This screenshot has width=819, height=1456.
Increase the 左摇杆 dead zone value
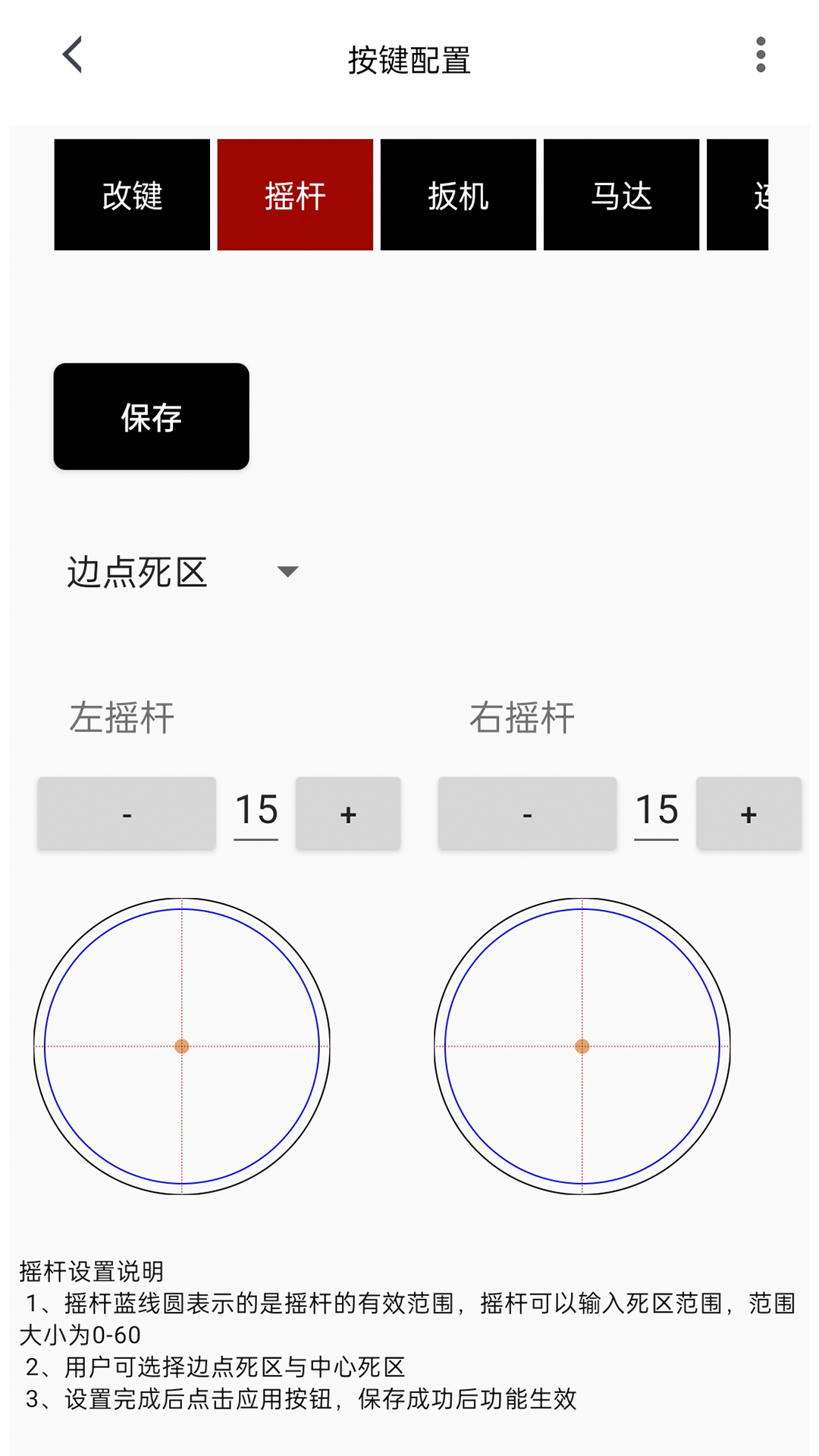(348, 813)
